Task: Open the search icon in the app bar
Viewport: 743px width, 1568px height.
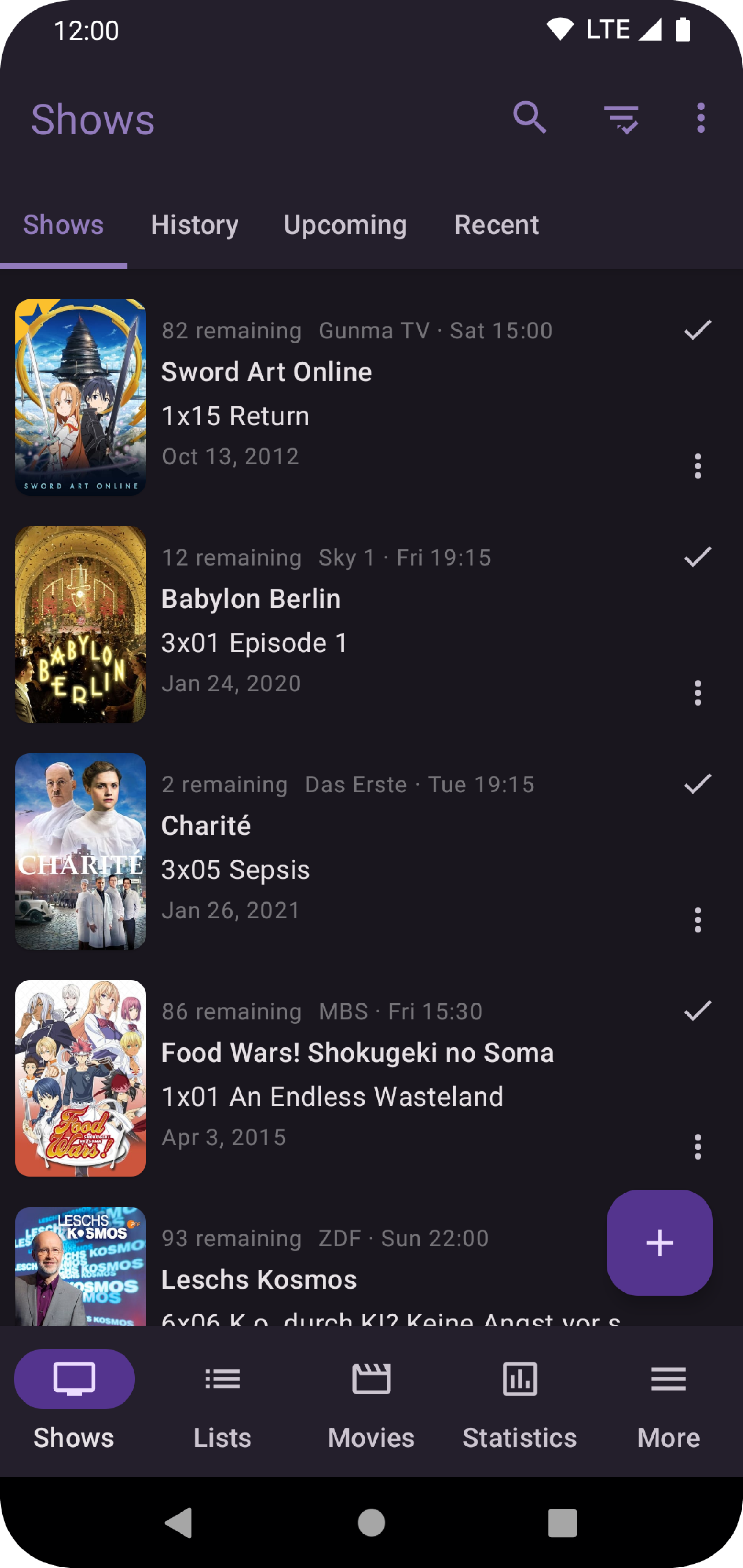Action: 529,118
